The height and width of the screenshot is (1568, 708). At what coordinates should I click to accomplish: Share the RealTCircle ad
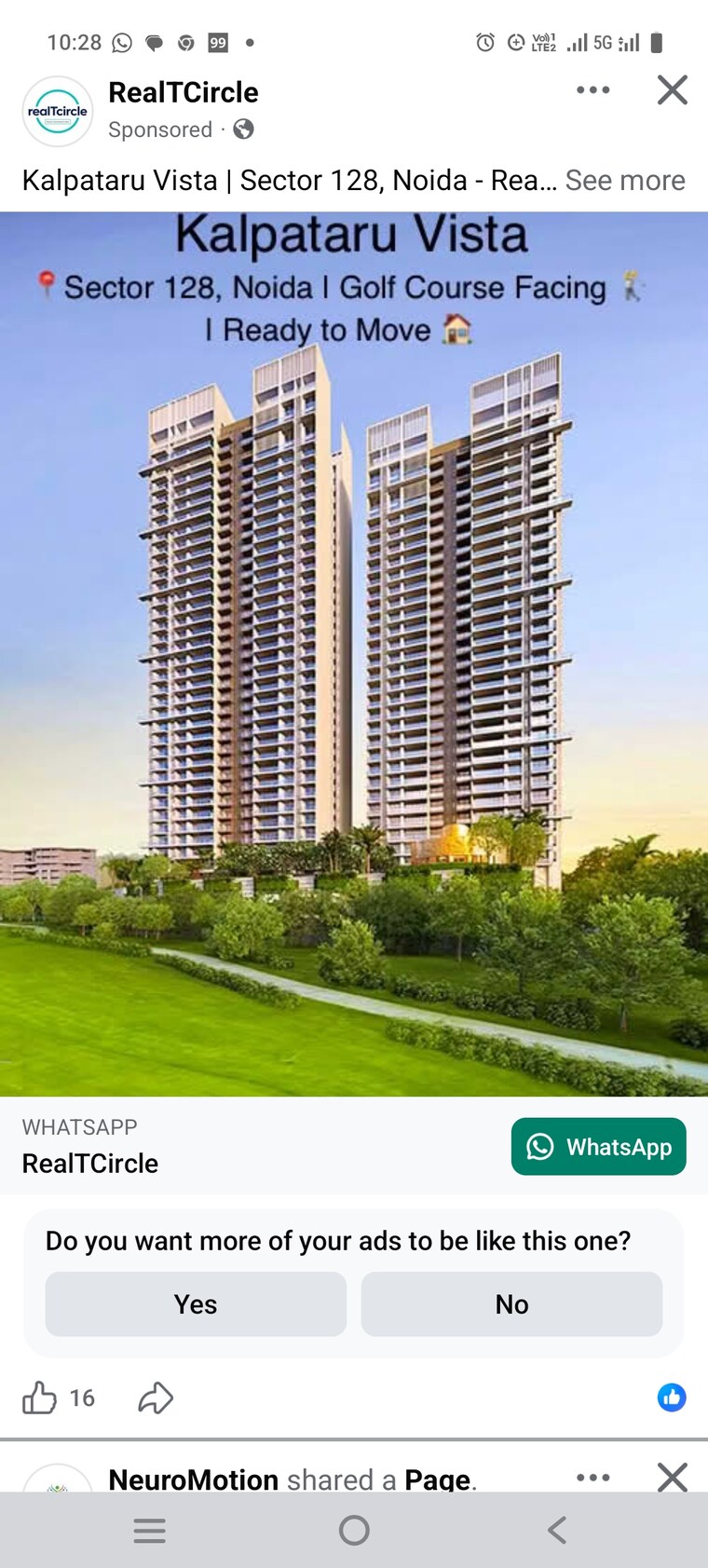pos(156,1398)
